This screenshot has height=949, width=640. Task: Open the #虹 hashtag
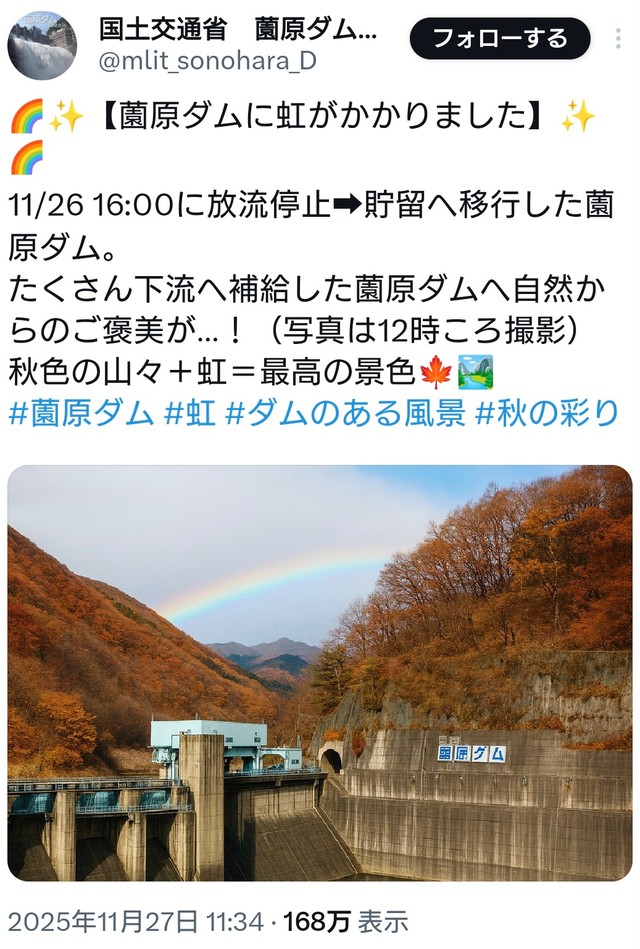pos(189,413)
